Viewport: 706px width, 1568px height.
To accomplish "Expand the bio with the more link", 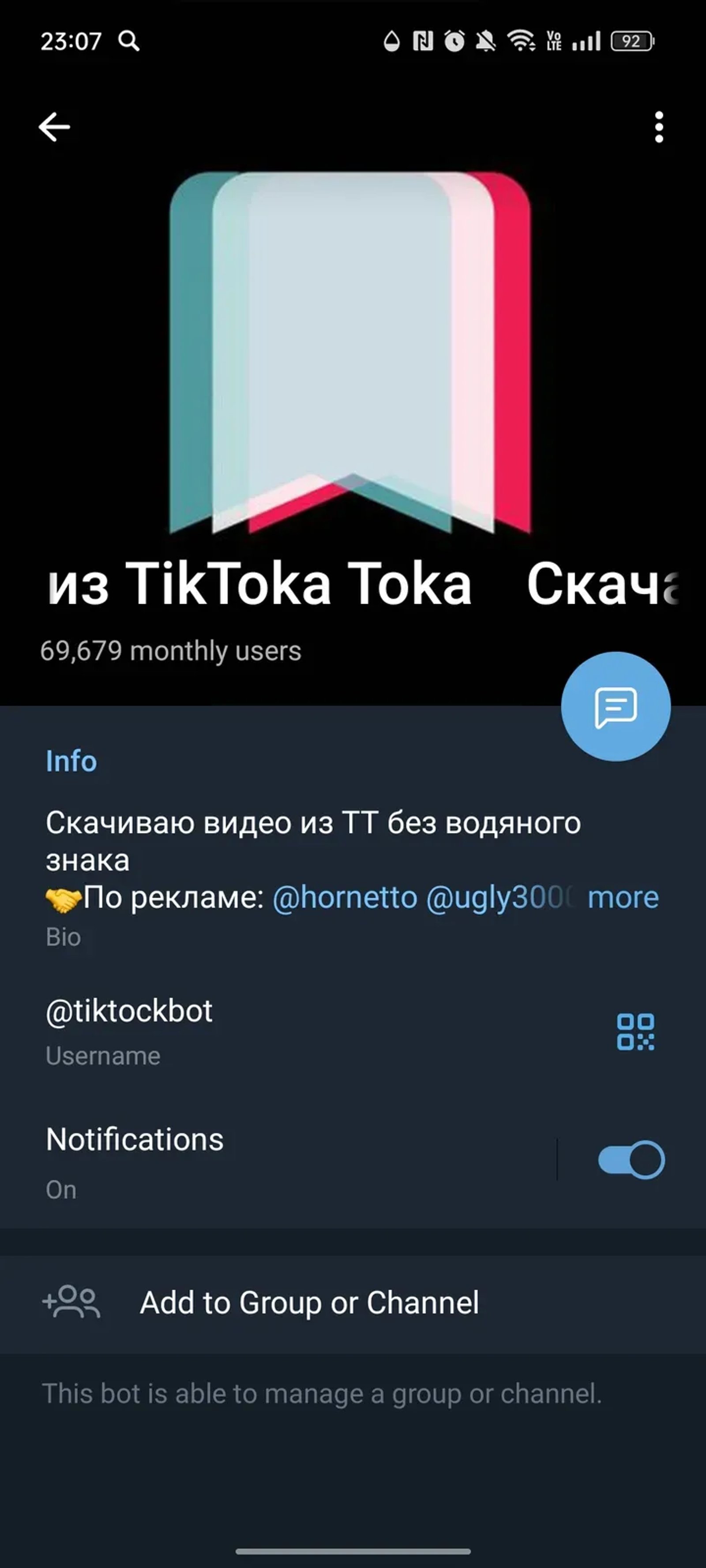I will tap(622, 896).
